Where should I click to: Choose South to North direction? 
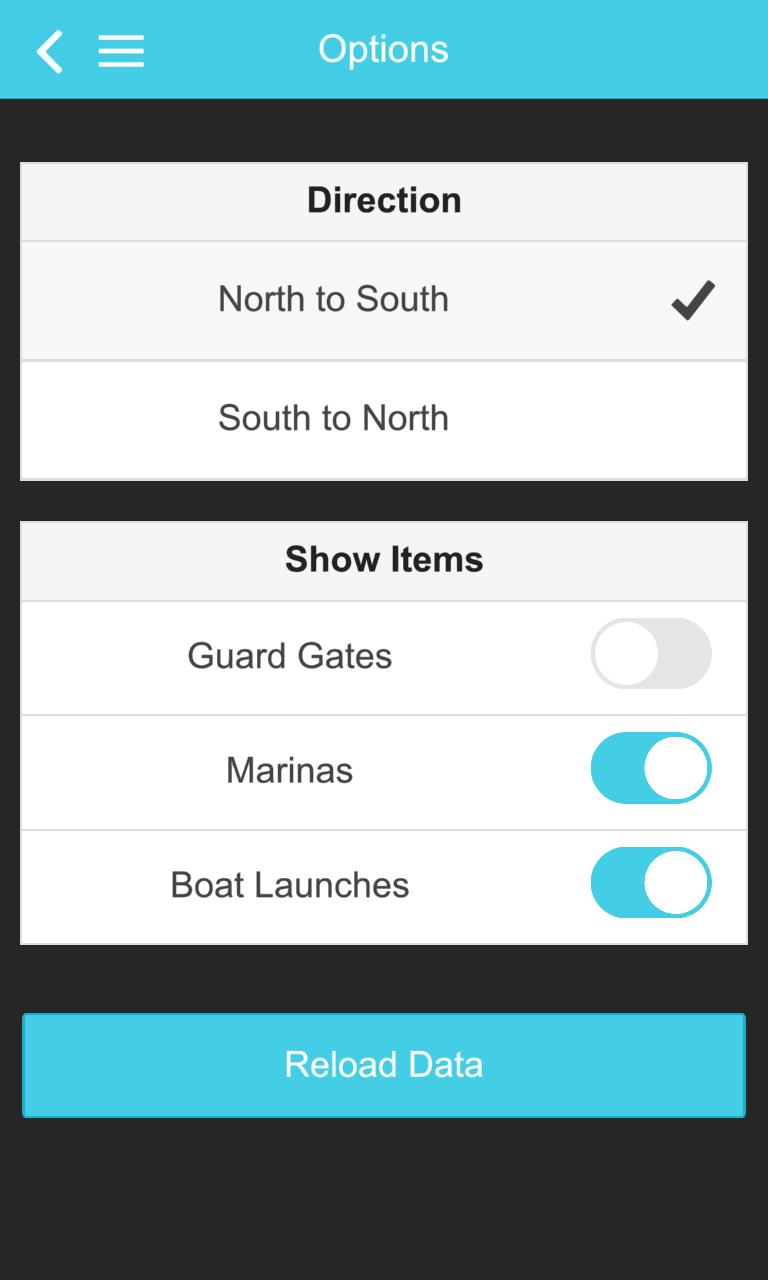coord(384,419)
